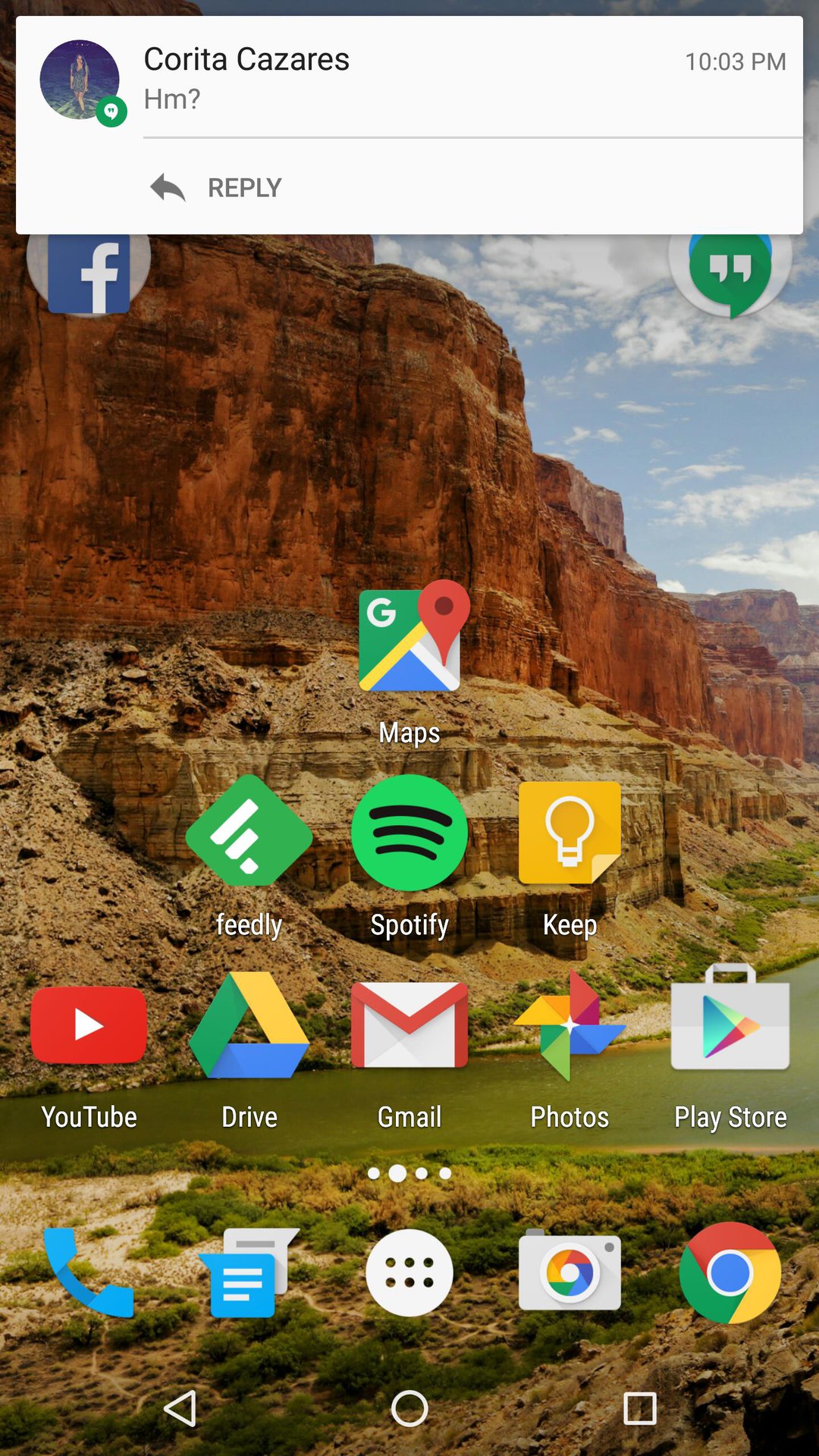Open the Play Store
Screen dimensions: 819x1456
[x=730, y=1020]
